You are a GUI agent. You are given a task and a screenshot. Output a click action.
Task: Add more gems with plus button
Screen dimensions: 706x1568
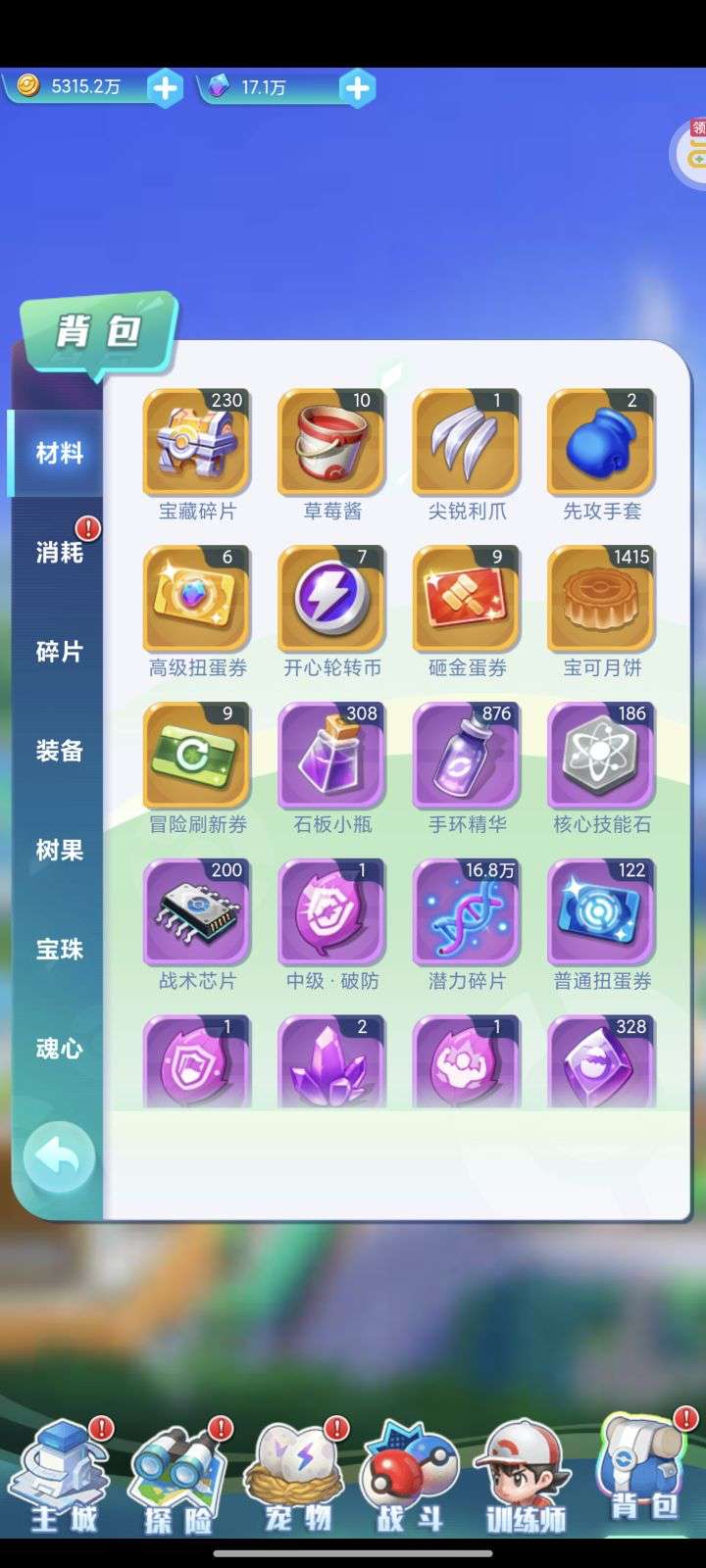pos(358,88)
